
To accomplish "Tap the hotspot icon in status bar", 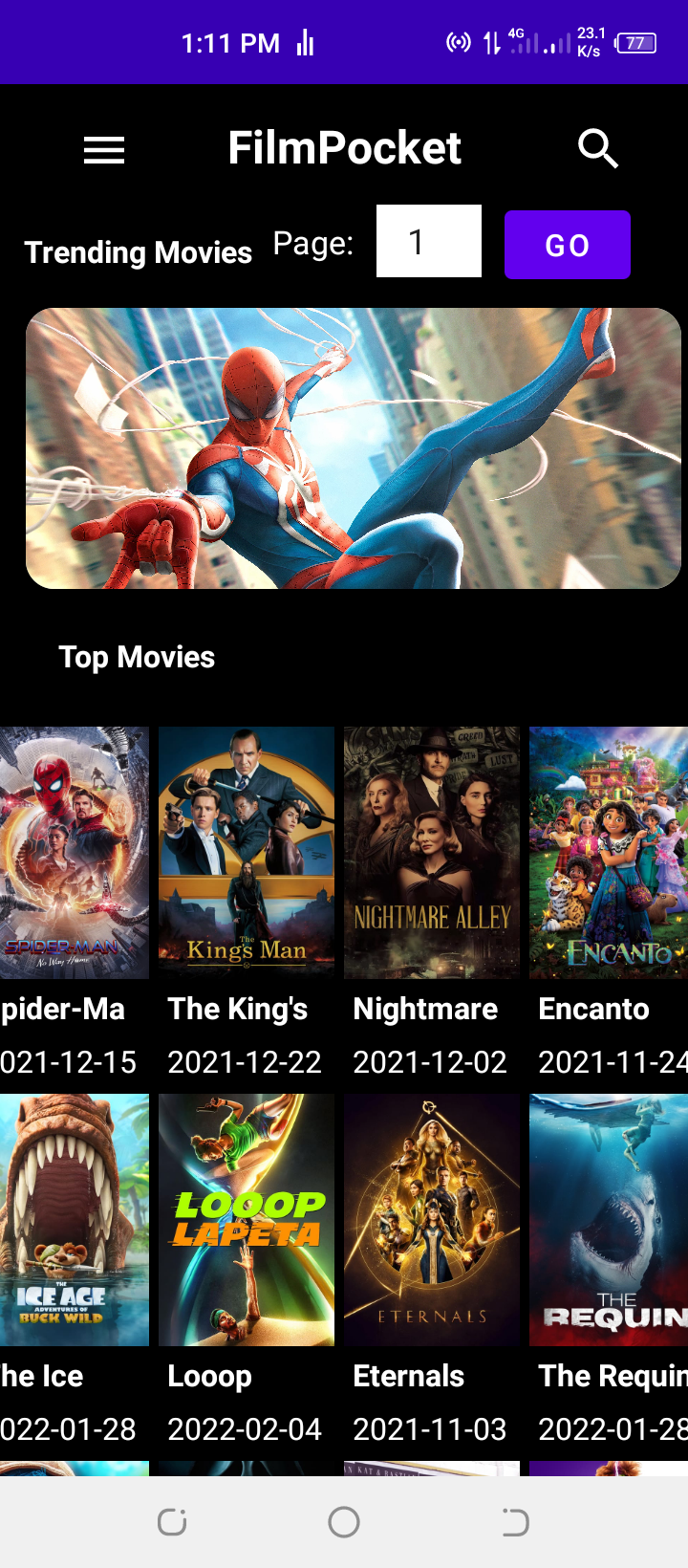I will click(459, 42).
